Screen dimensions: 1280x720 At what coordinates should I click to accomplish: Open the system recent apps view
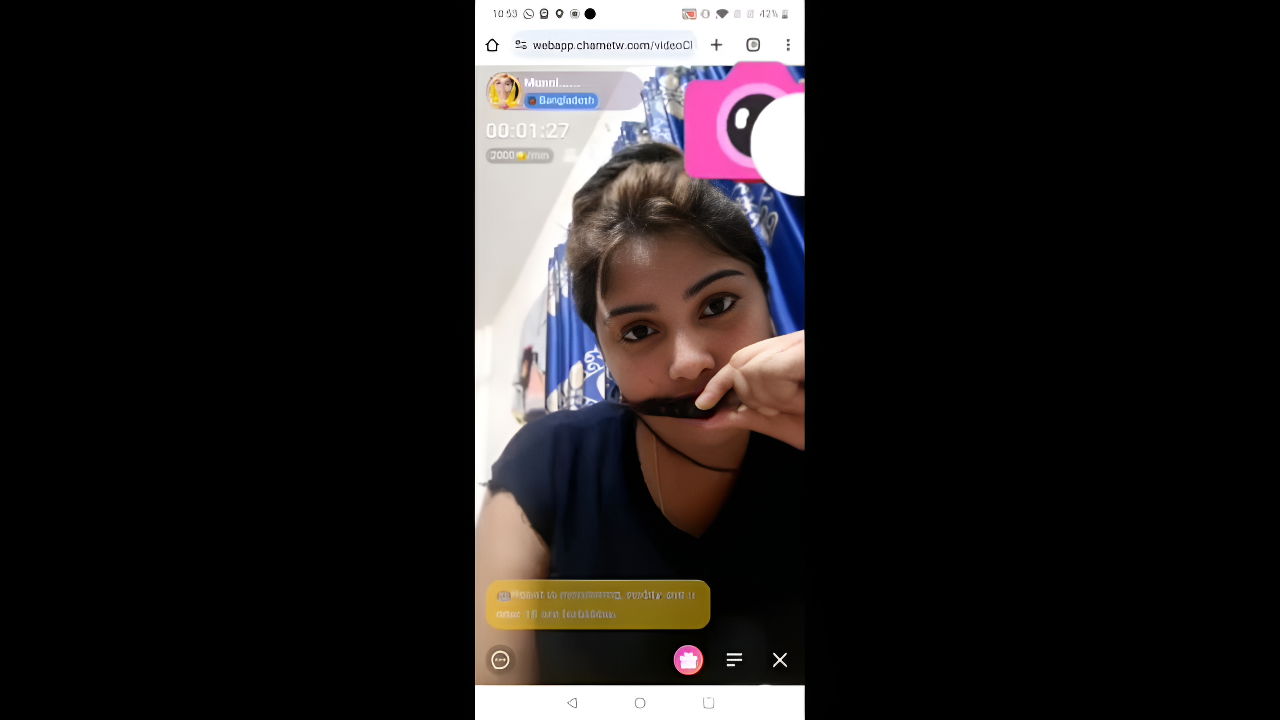coord(708,703)
